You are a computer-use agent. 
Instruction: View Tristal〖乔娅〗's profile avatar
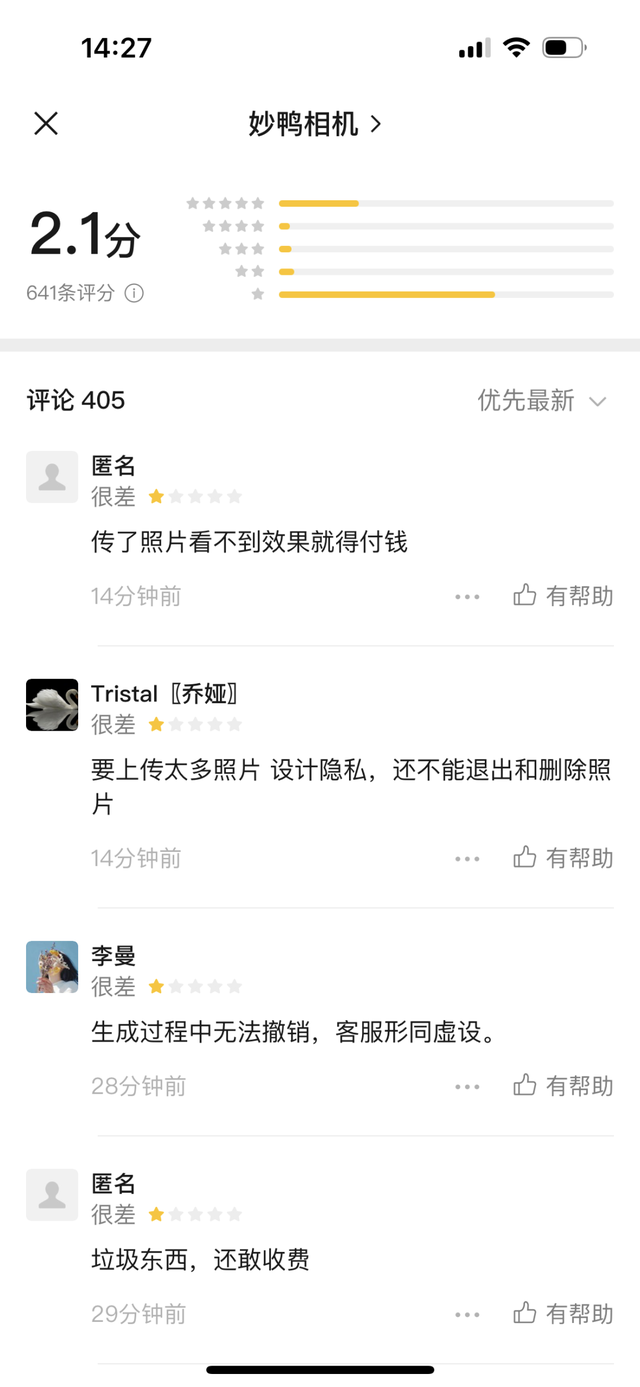[52, 705]
